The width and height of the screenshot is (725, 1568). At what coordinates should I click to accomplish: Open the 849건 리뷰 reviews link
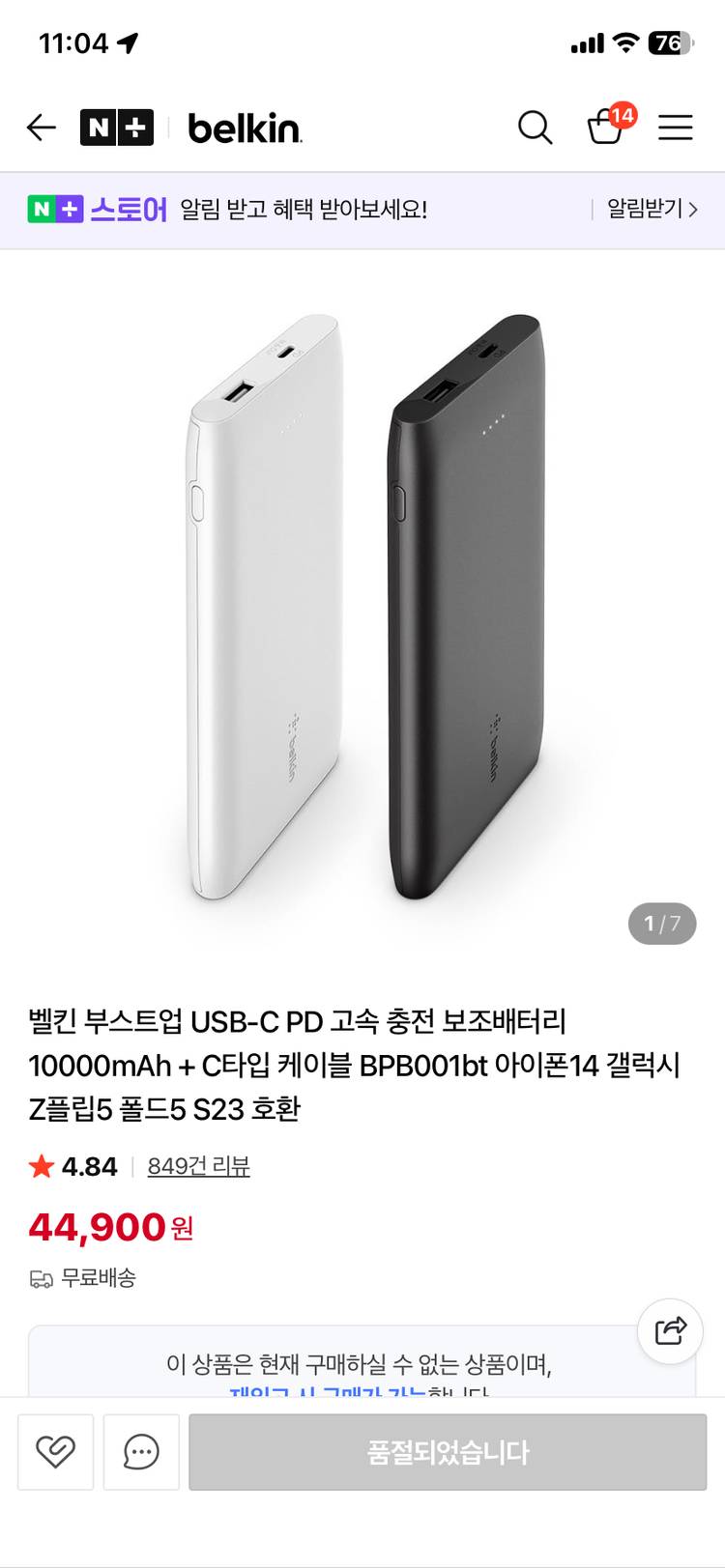196,1166
